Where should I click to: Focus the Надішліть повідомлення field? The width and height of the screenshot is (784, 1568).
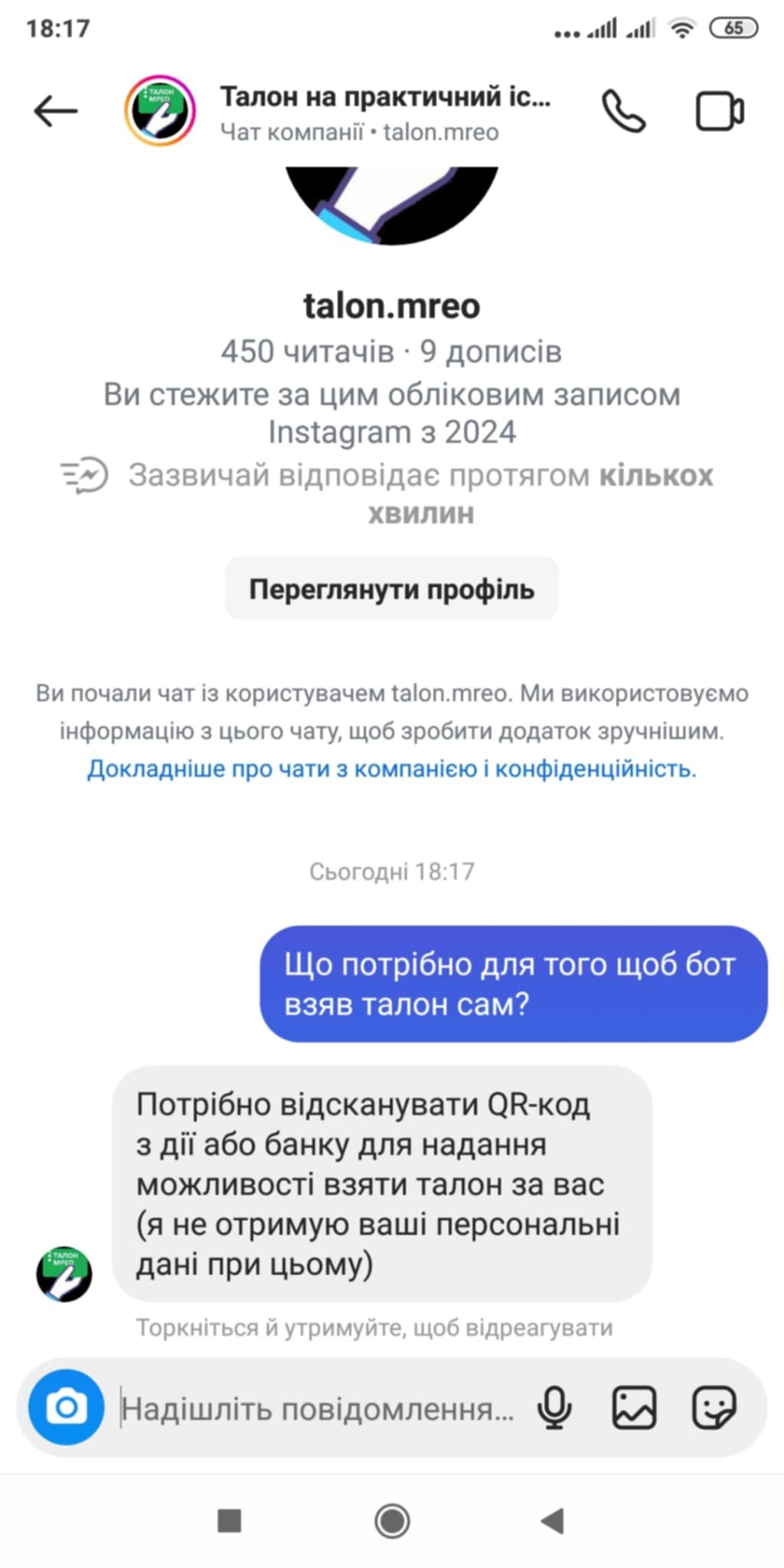[318, 1408]
